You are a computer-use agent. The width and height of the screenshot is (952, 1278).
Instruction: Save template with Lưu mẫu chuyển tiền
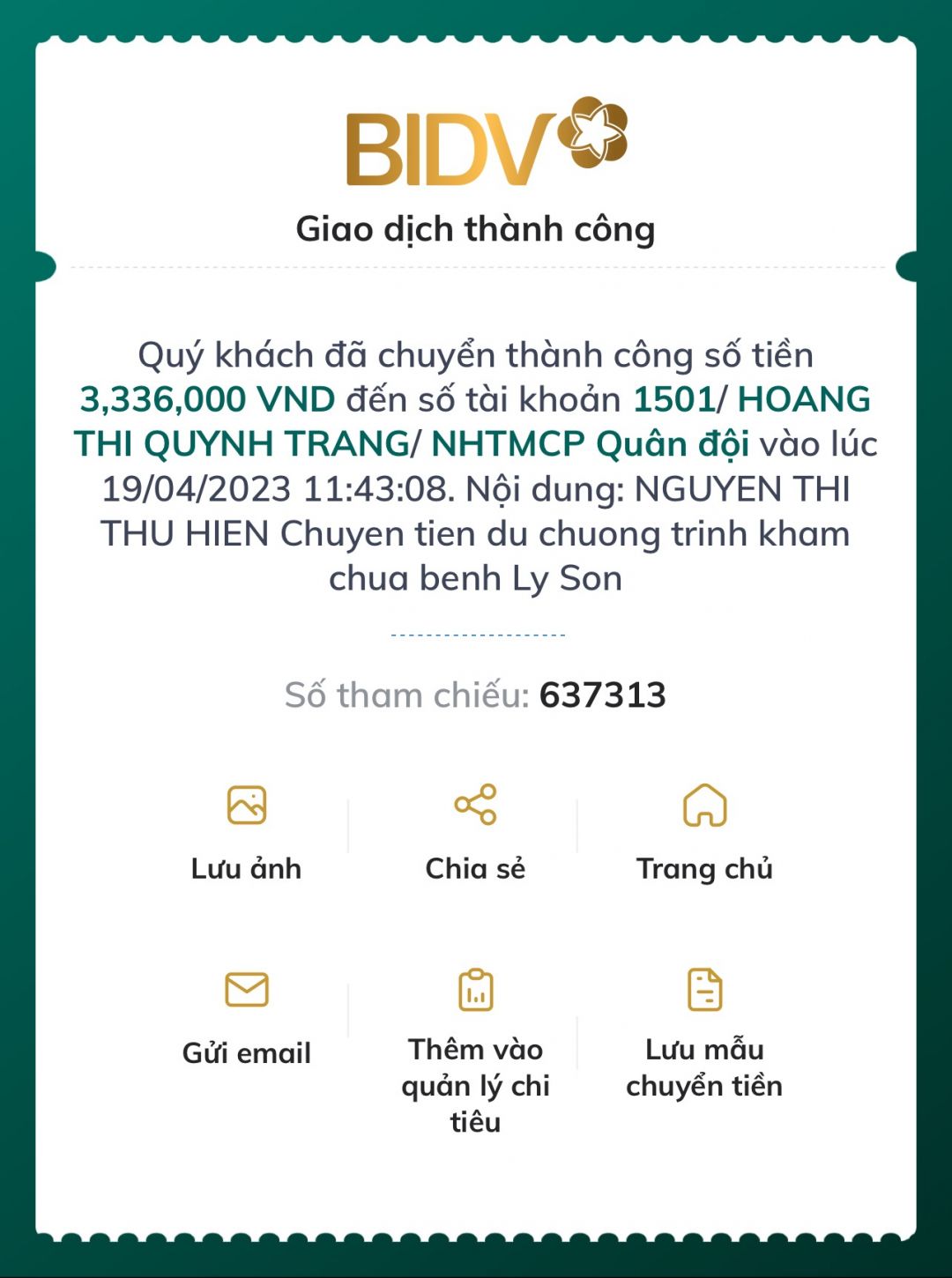click(x=704, y=1031)
